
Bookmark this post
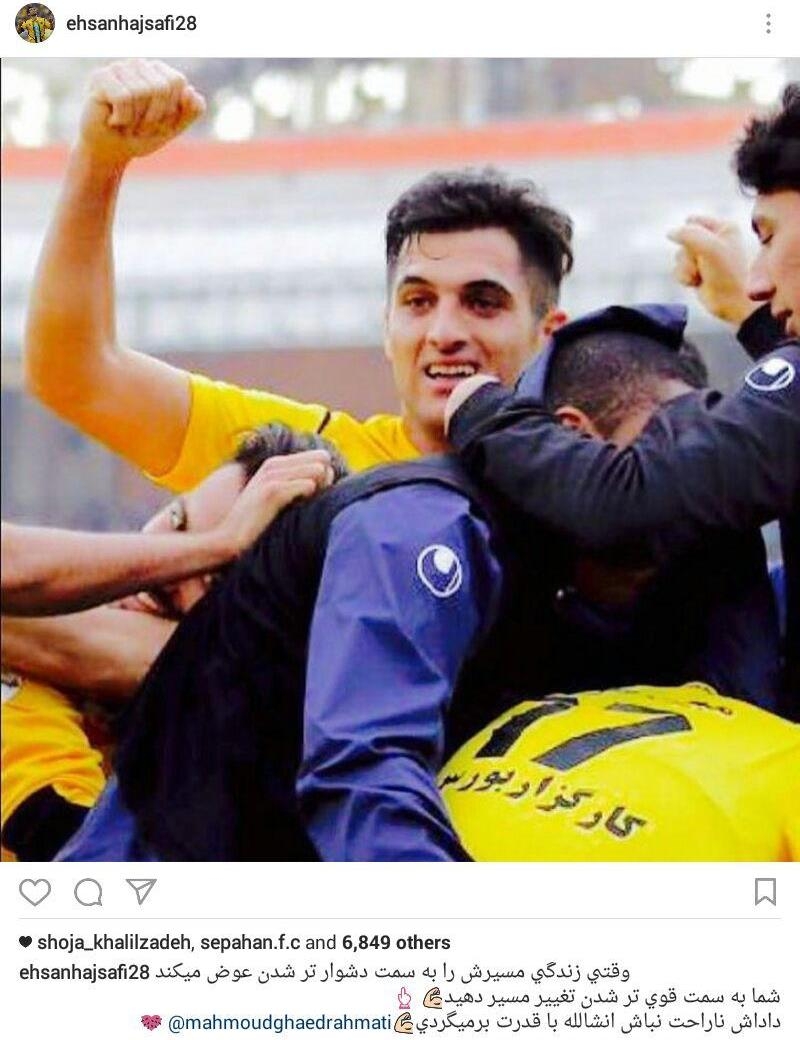(x=765, y=891)
